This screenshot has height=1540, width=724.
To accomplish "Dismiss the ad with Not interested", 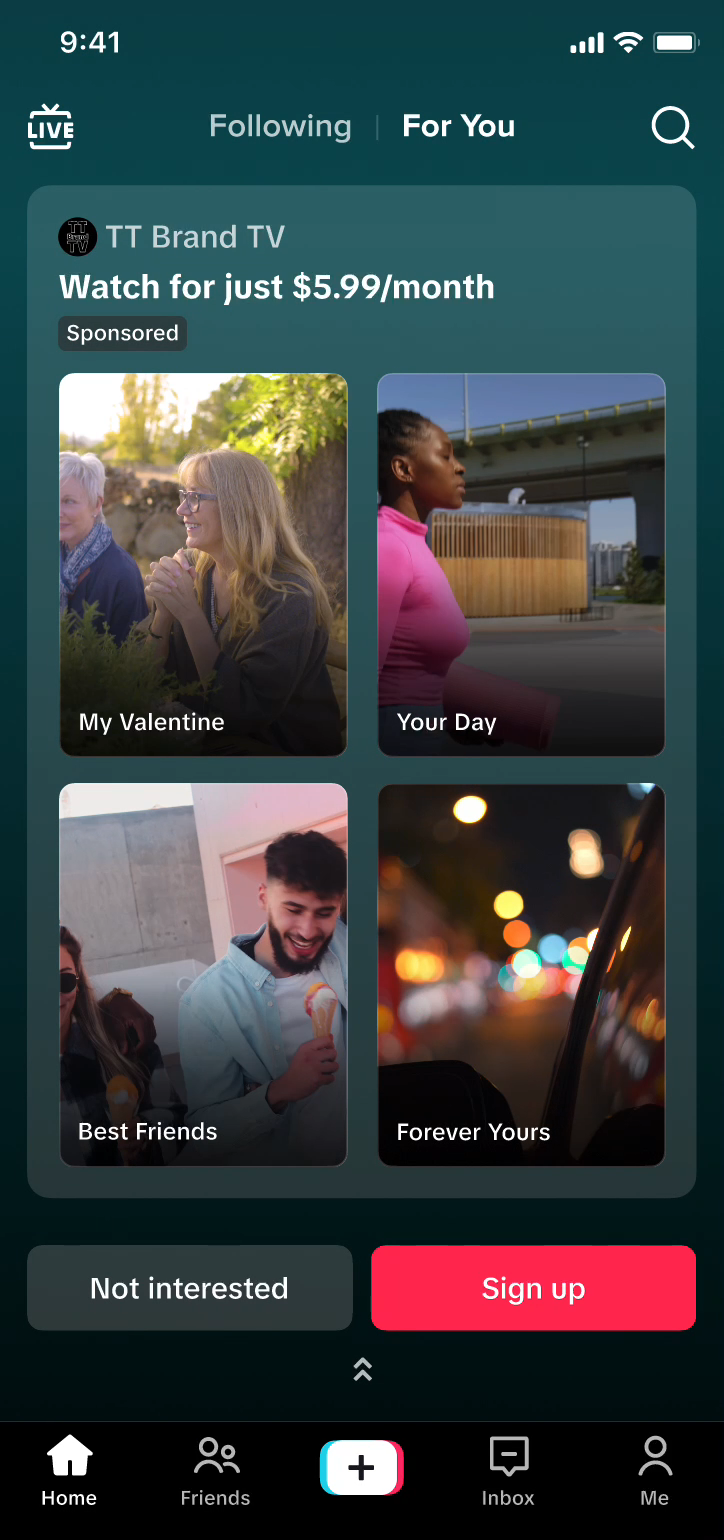I will point(189,1288).
